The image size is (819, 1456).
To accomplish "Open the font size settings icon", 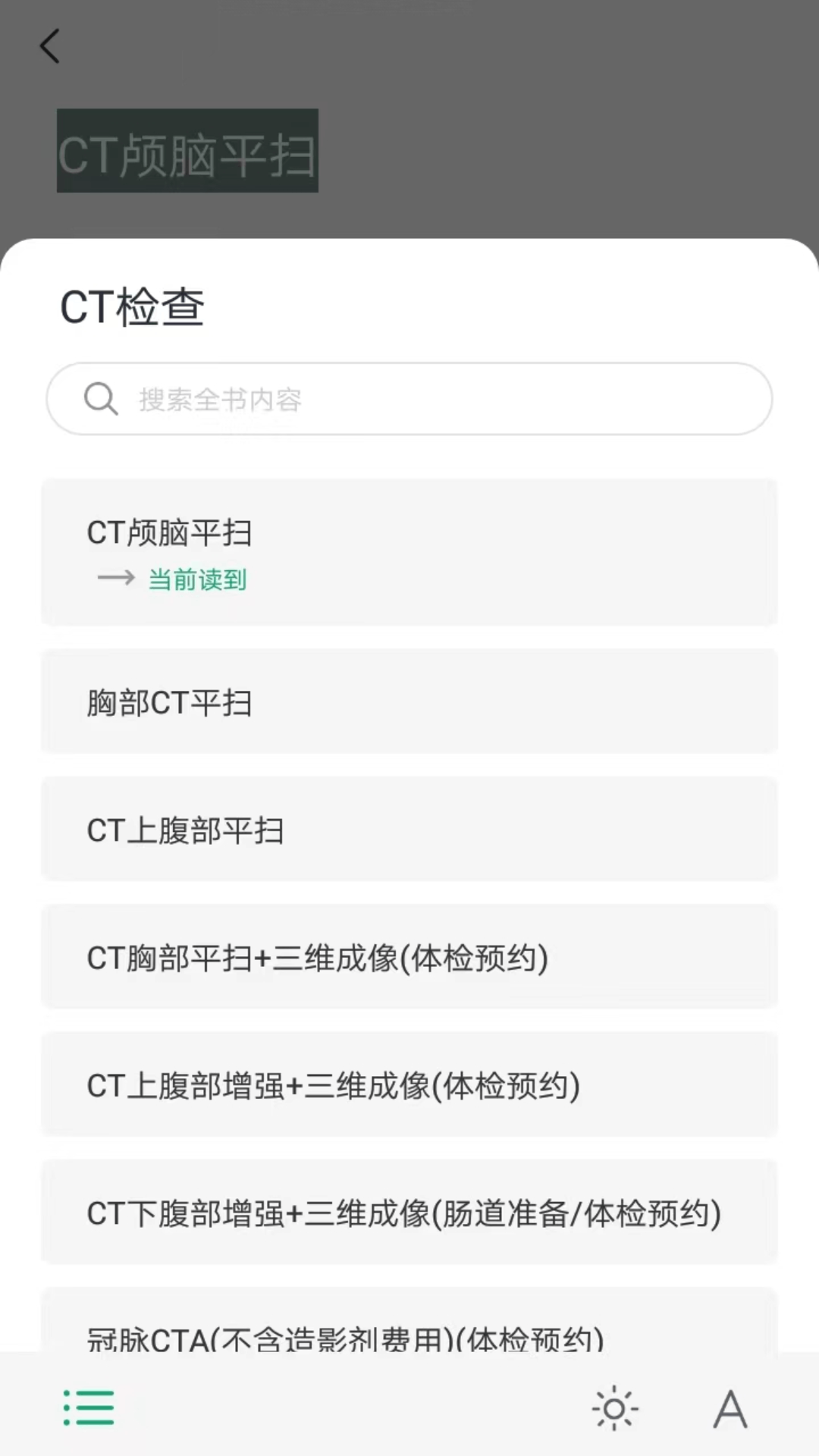I will tap(730, 1408).
